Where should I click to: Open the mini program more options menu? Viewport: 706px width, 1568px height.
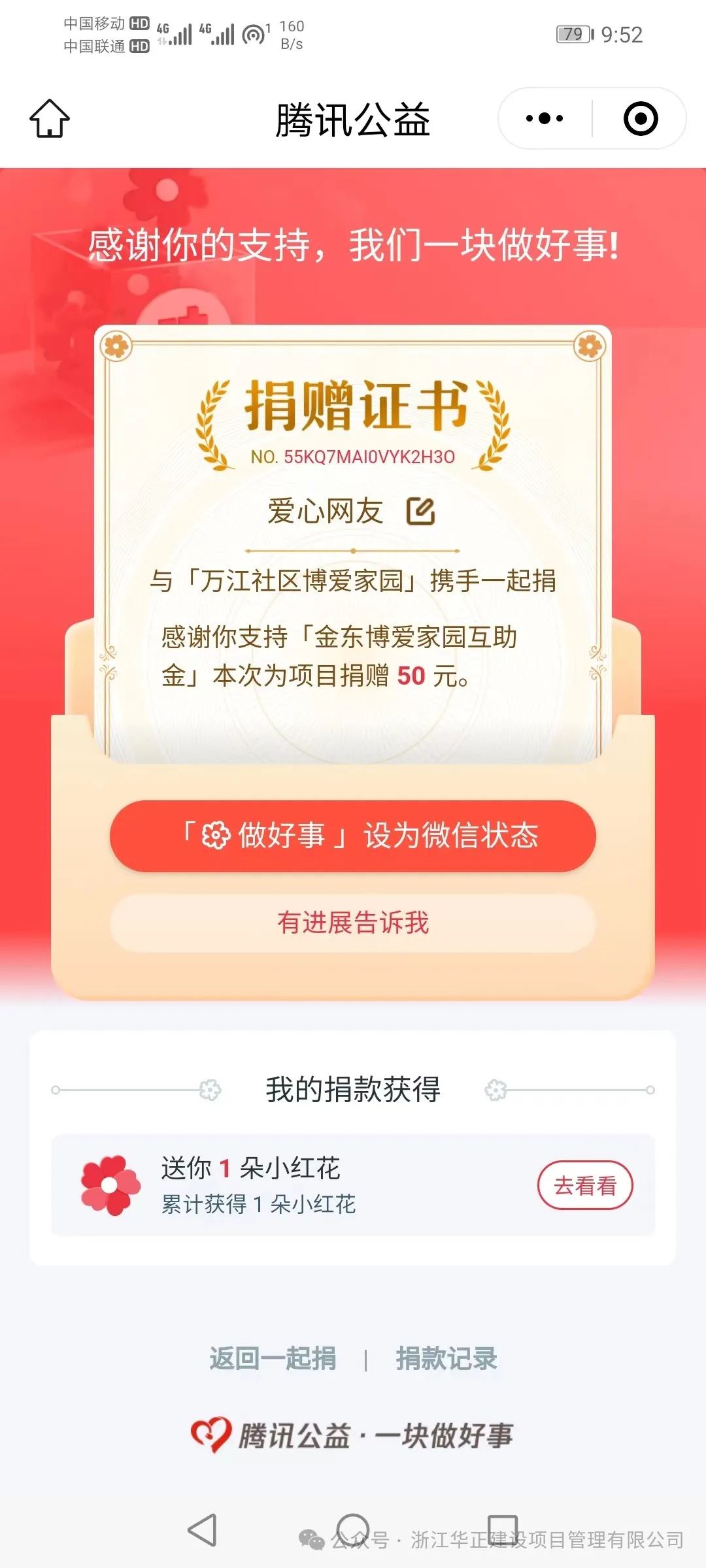pos(545,119)
